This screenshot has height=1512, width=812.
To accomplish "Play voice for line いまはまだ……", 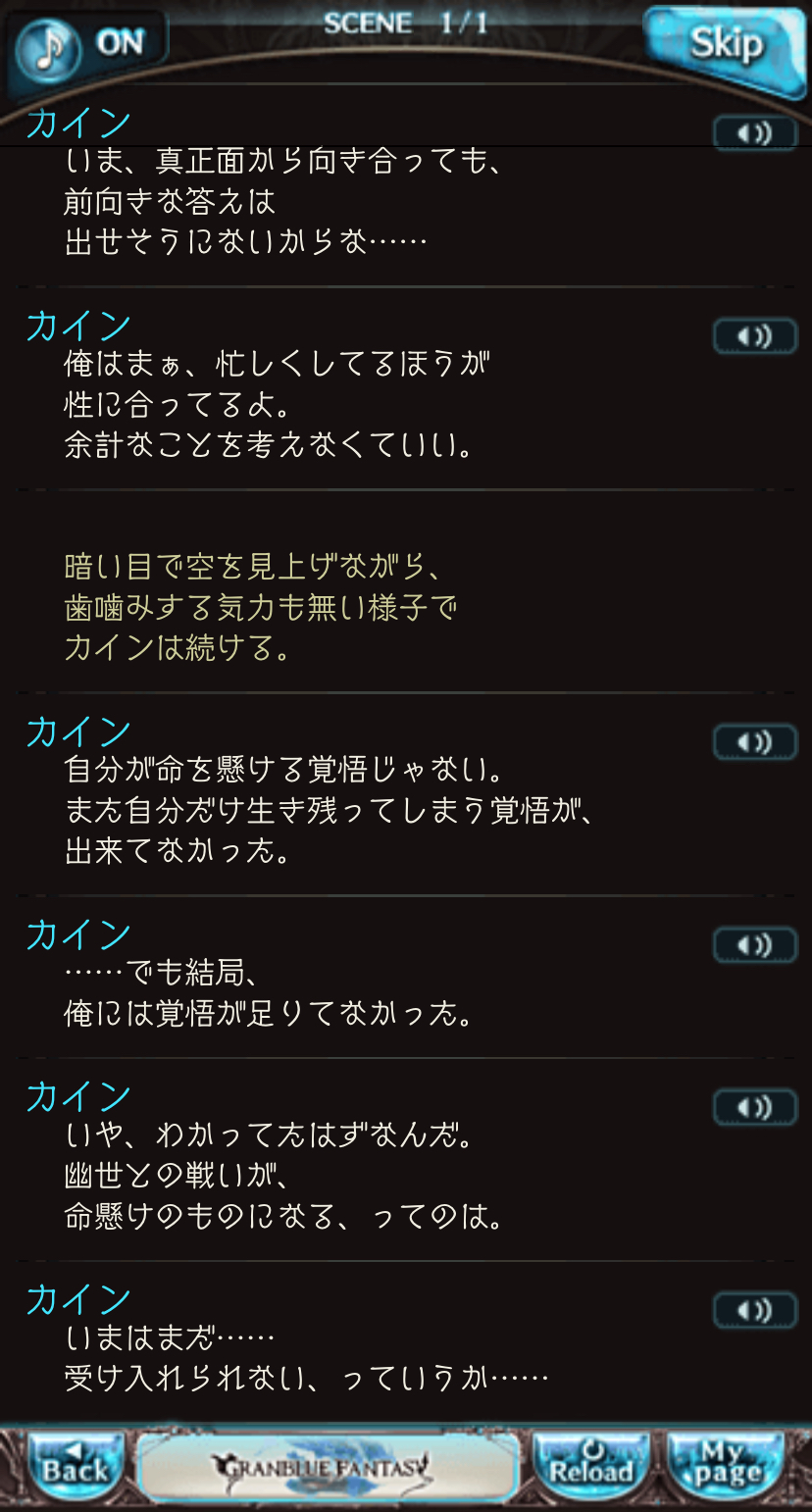I will click(x=754, y=1310).
